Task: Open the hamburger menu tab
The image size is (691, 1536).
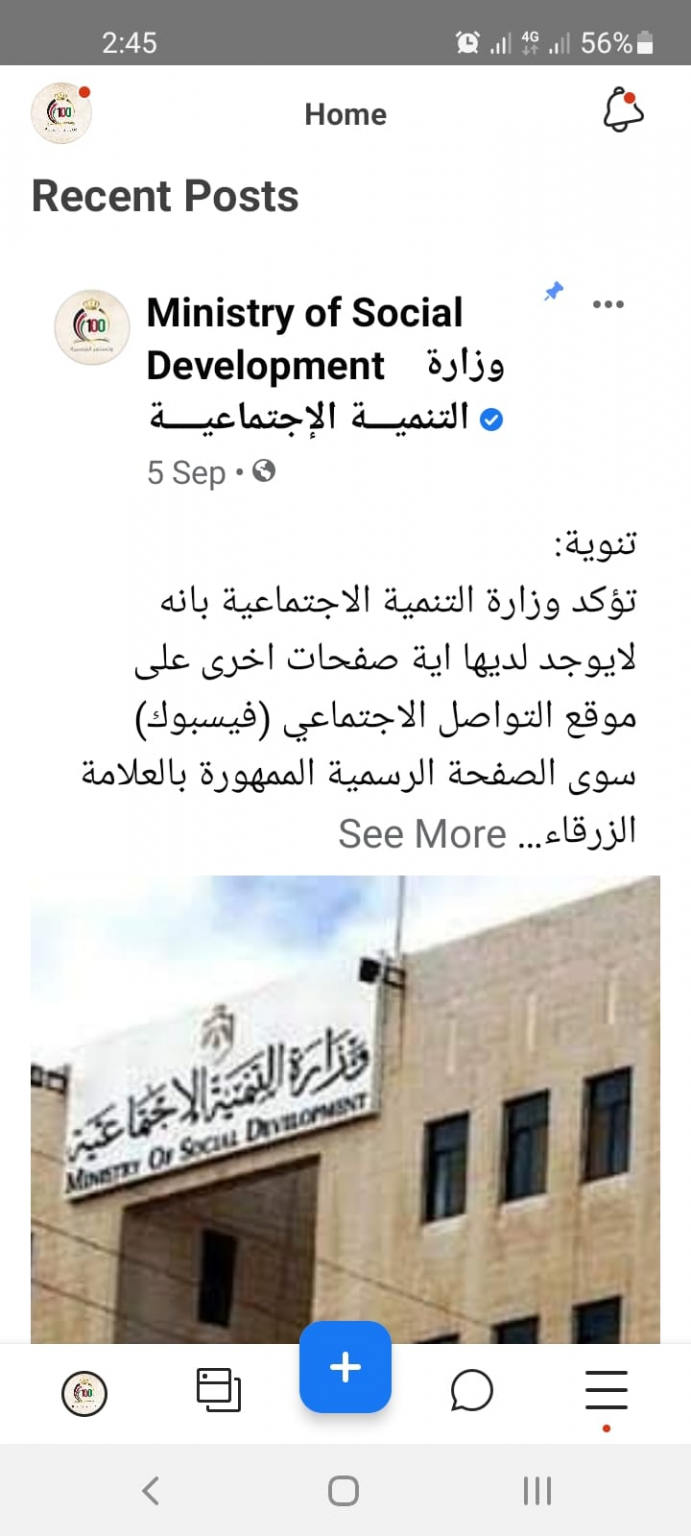Action: 606,1390
